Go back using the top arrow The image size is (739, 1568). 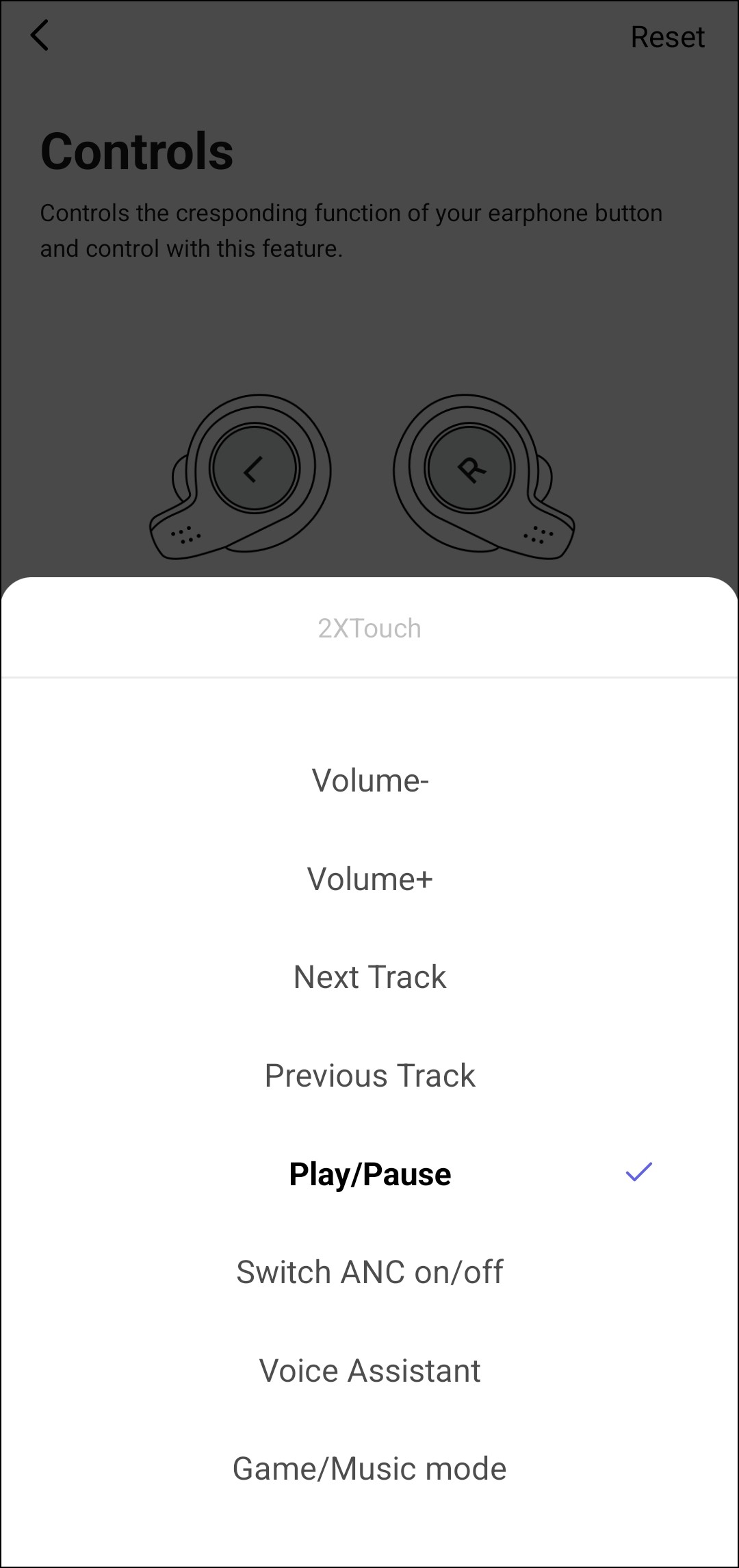coord(40,36)
